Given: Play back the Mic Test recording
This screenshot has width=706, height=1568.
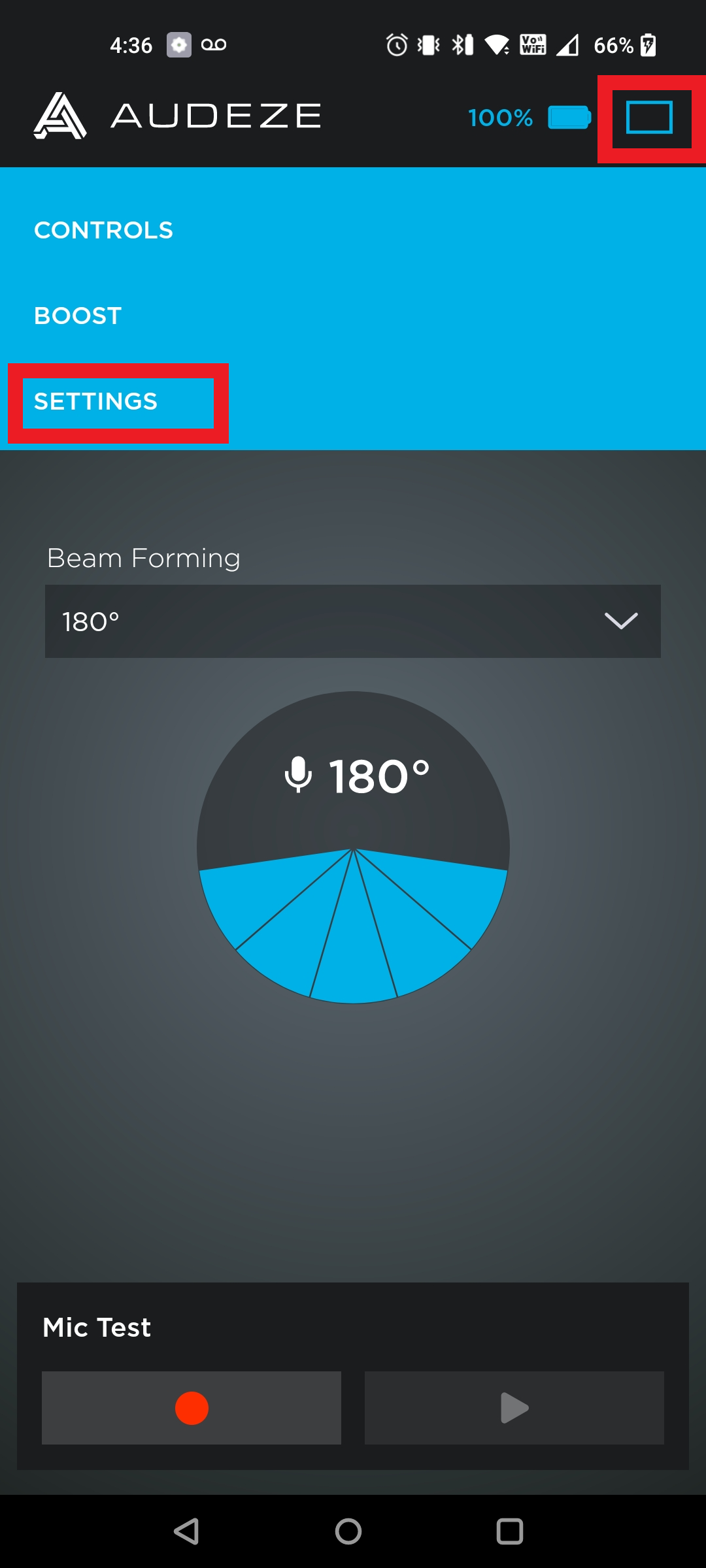Looking at the screenshot, I should coord(514,1408).
